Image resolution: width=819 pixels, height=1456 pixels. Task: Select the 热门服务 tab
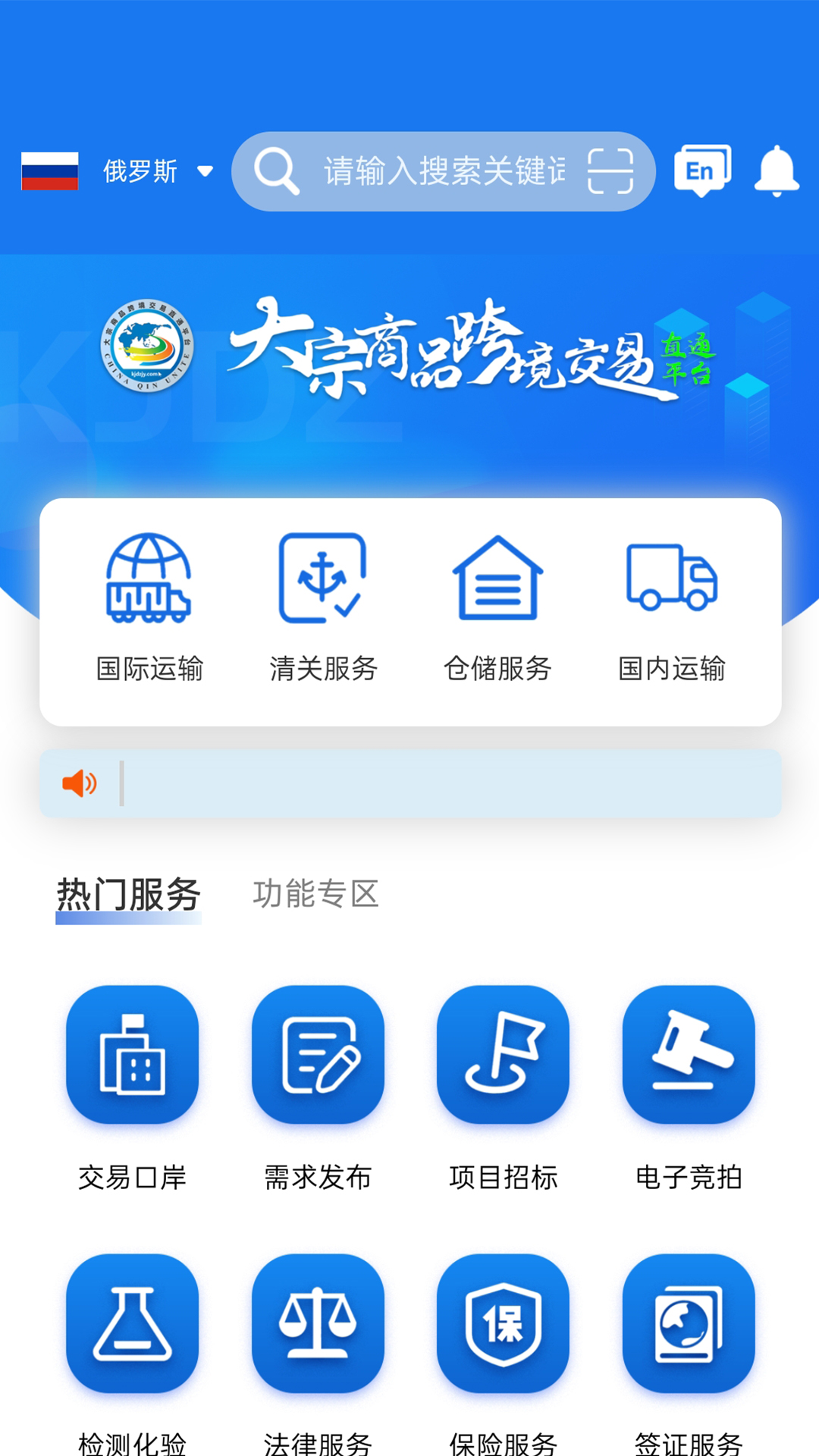click(x=127, y=895)
